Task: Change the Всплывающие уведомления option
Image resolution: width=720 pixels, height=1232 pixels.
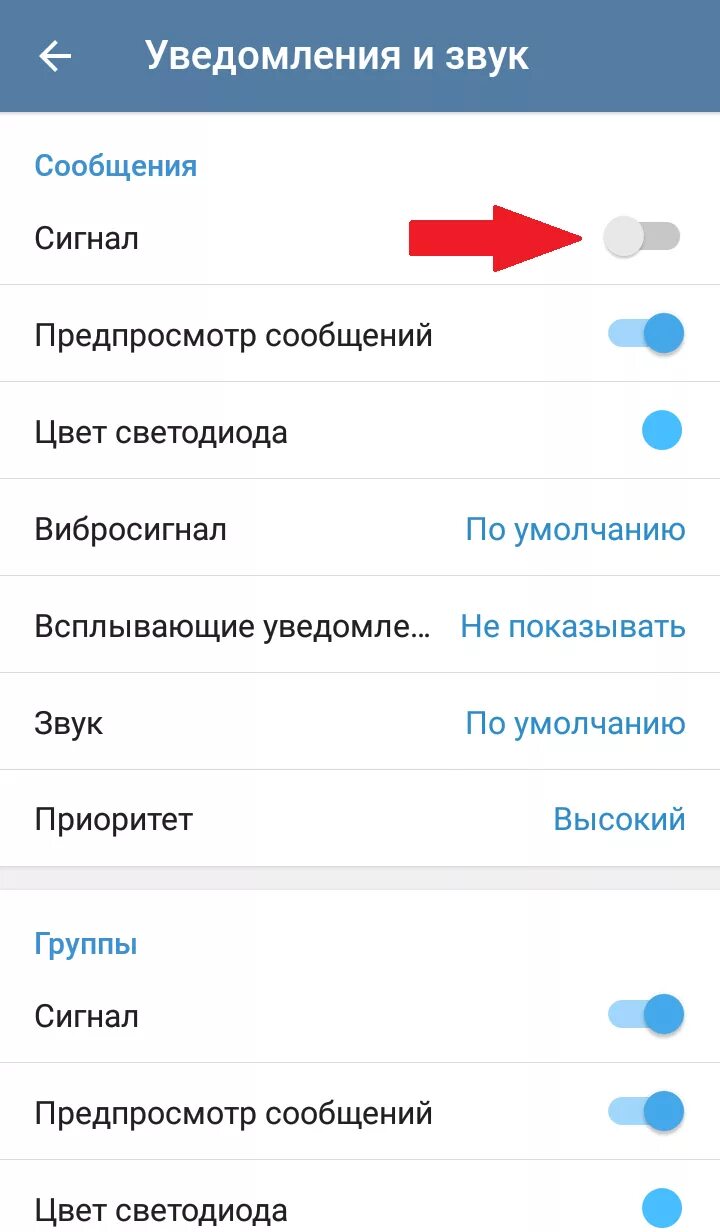Action: point(360,627)
